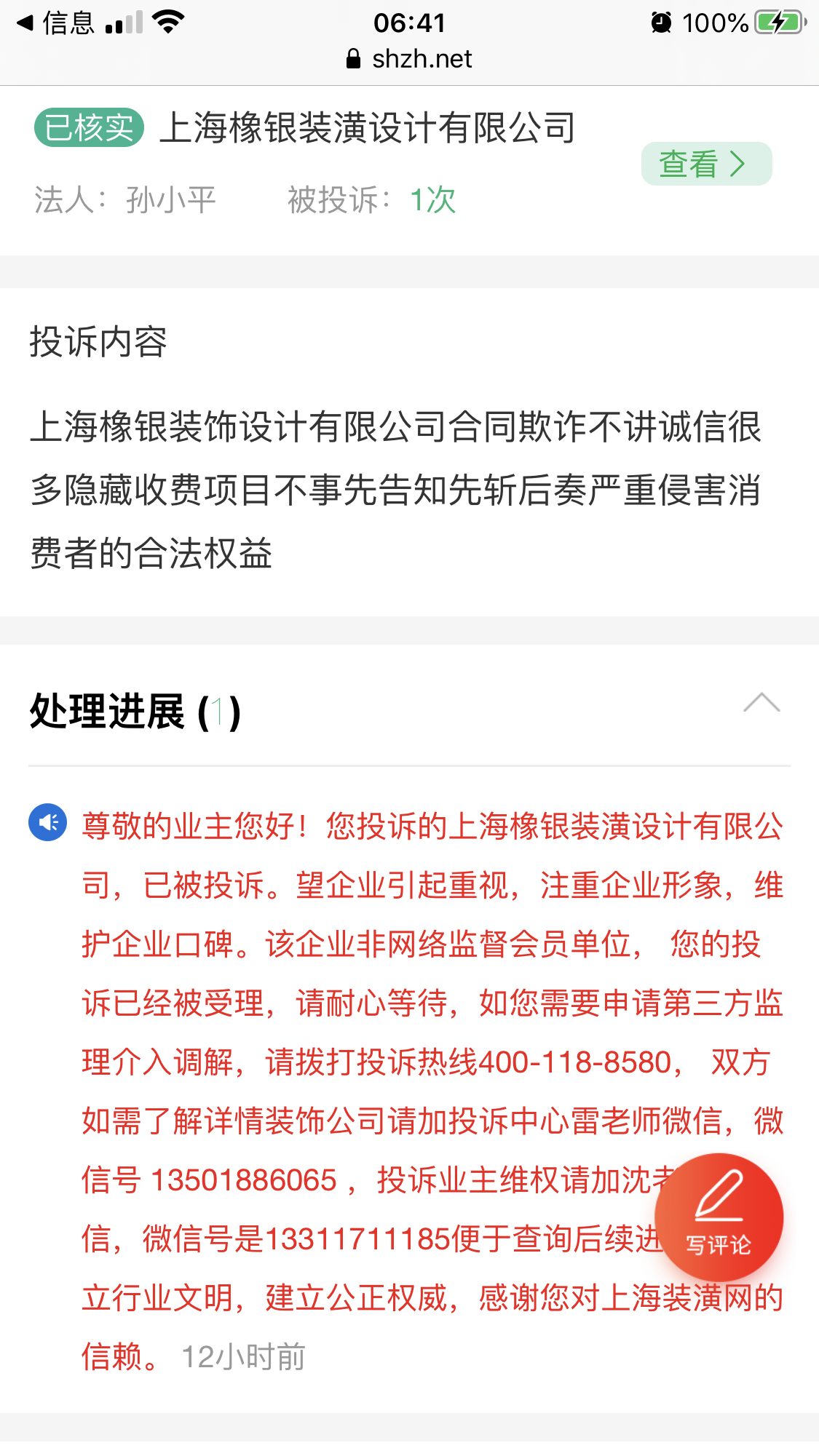The width and height of the screenshot is (819, 1456).
Task: Tap the 查看 button for the company
Action: (705, 164)
